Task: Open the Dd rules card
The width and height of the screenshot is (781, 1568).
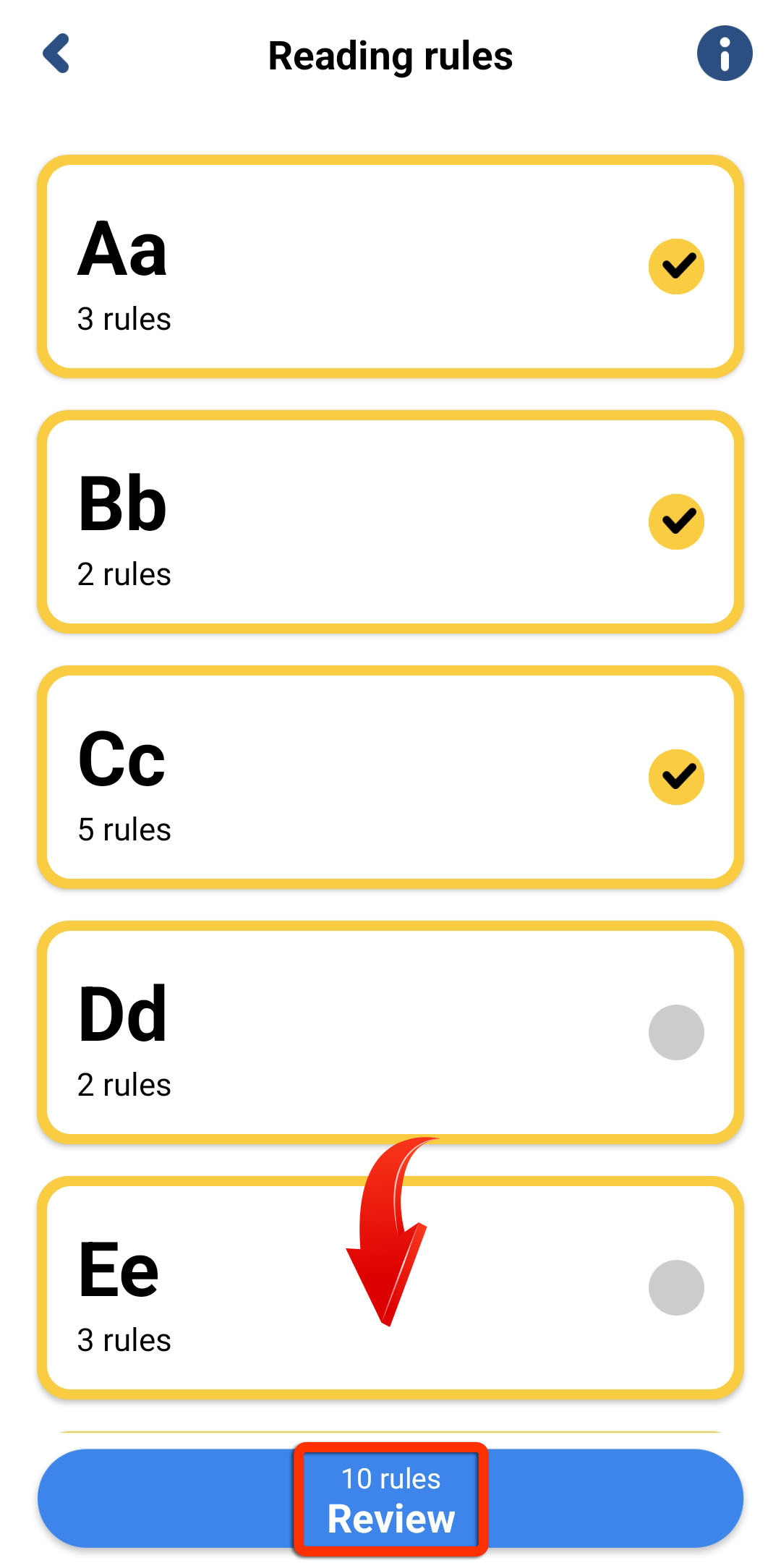Action: (390, 1032)
